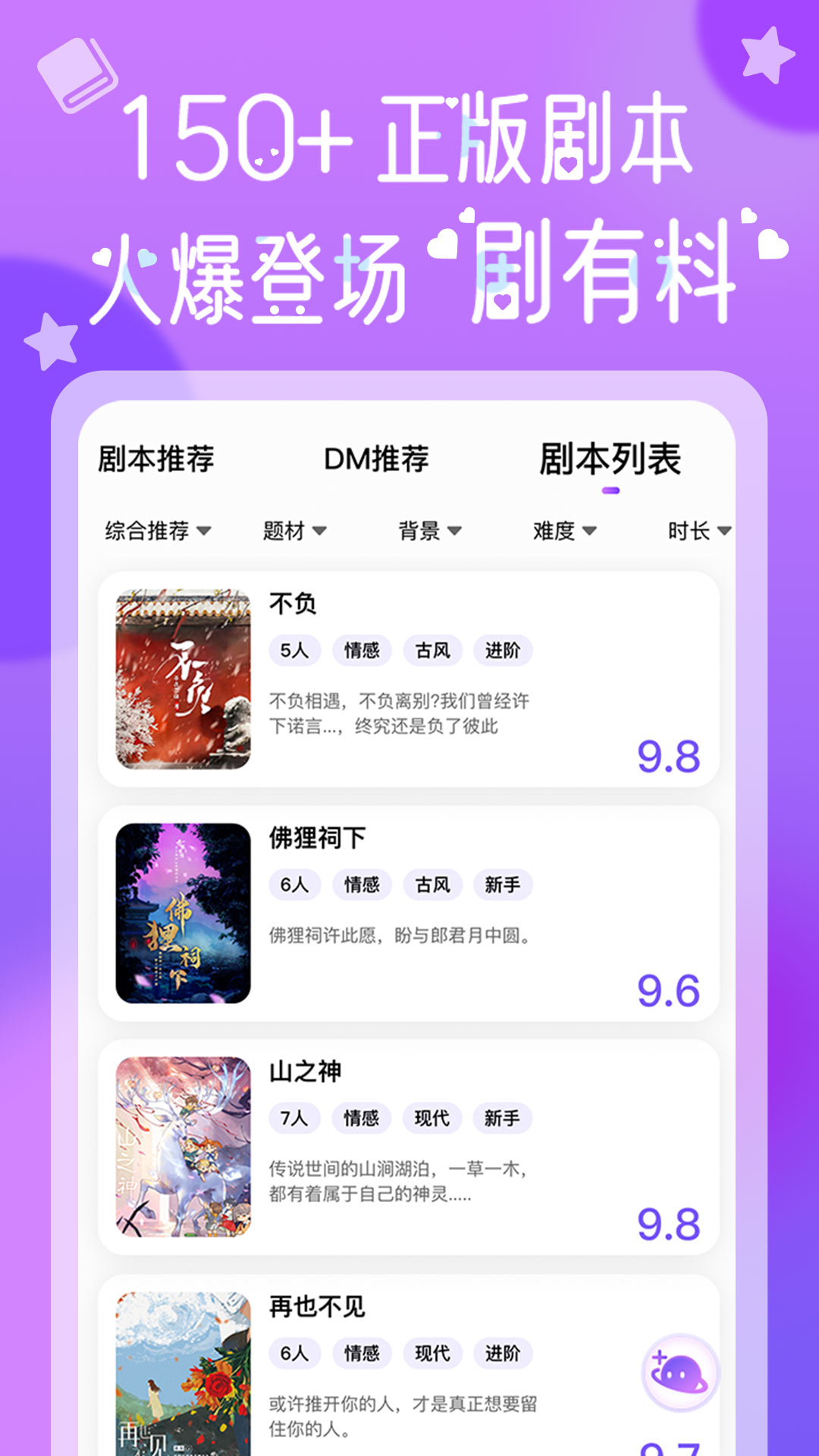Open the 时长 filter dropdown
Screen dimensions: 819x1456
[699, 531]
